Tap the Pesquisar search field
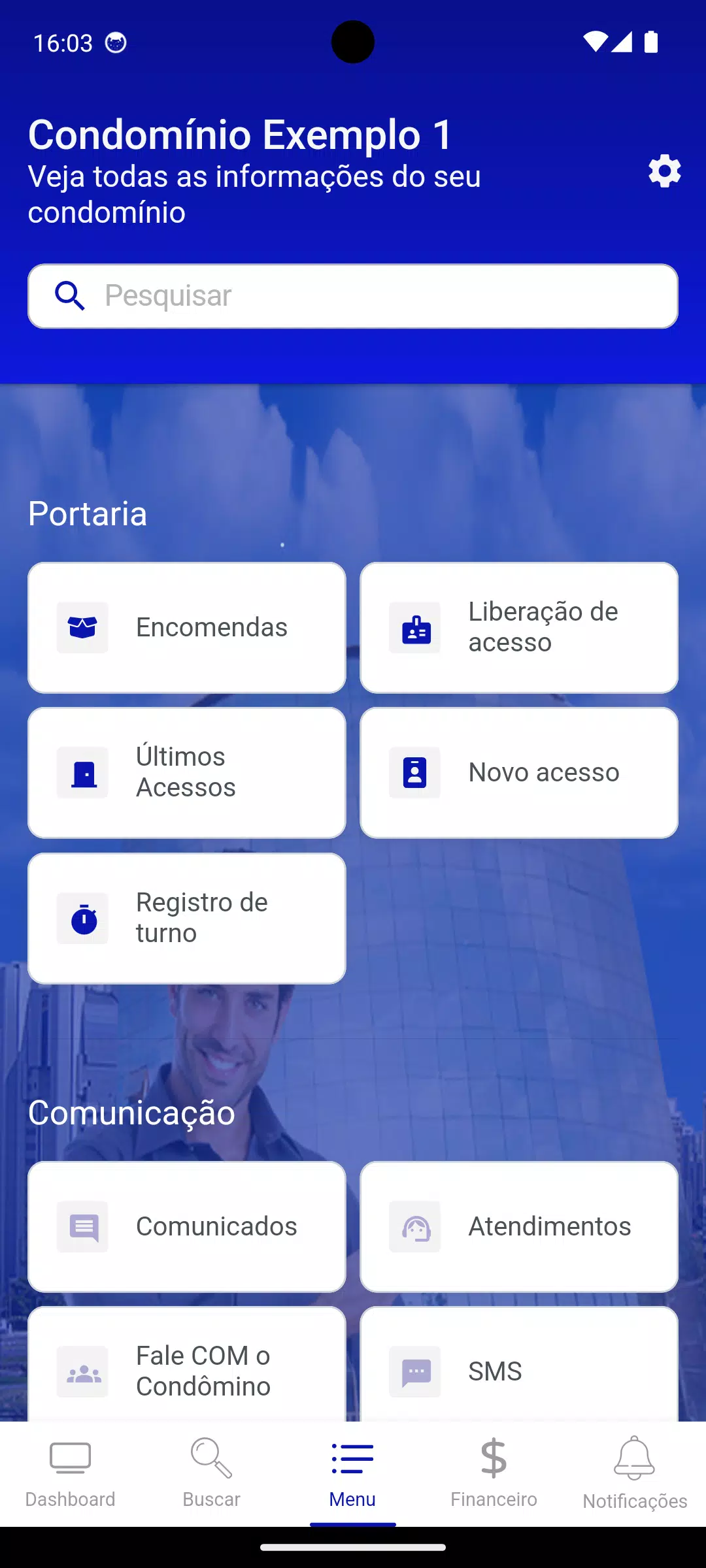706x1568 pixels. [353, 296]
